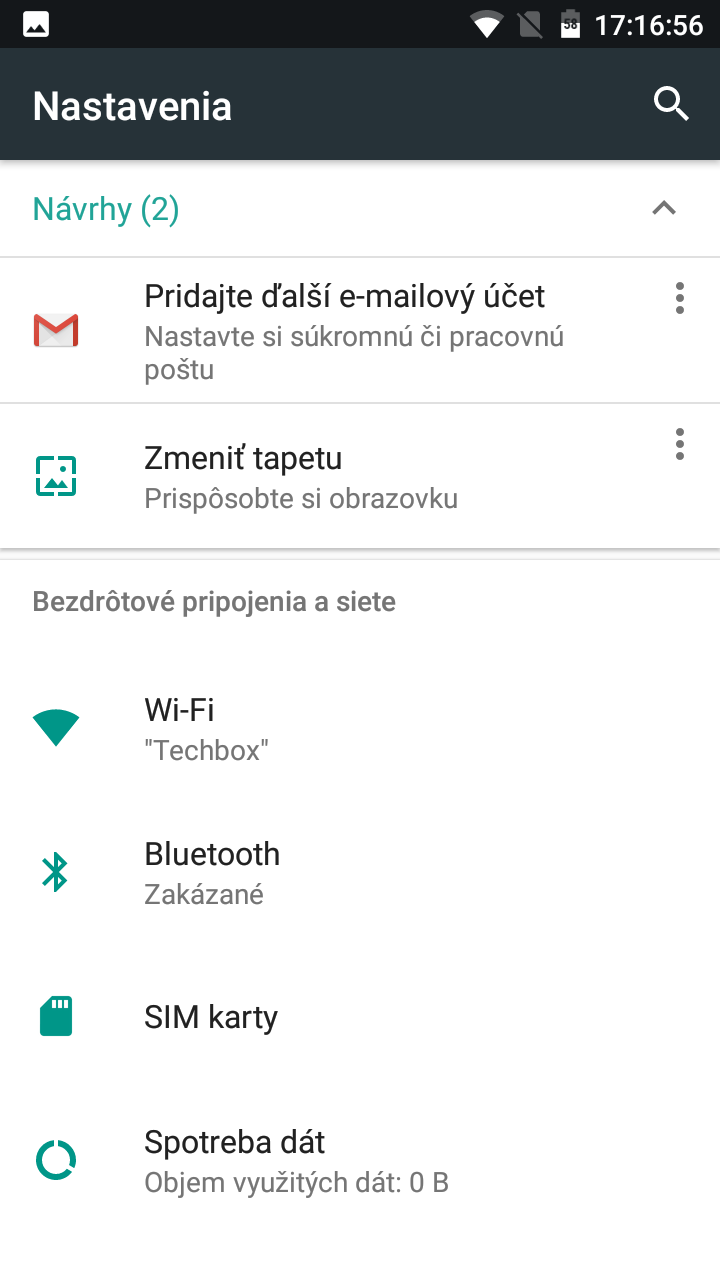Open Bluetooth settings

point(360,872)
